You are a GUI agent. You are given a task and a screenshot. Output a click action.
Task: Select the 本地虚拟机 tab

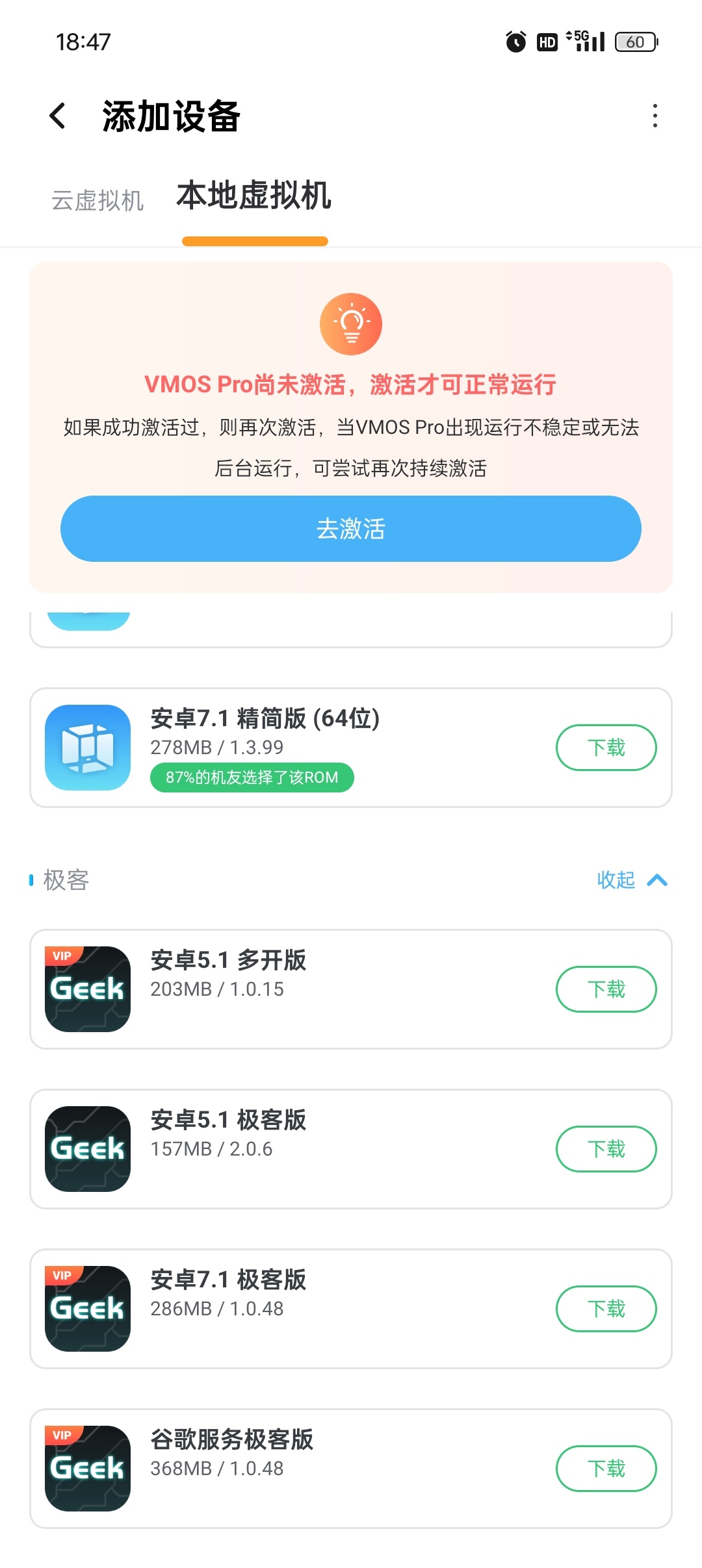[254, 196]
